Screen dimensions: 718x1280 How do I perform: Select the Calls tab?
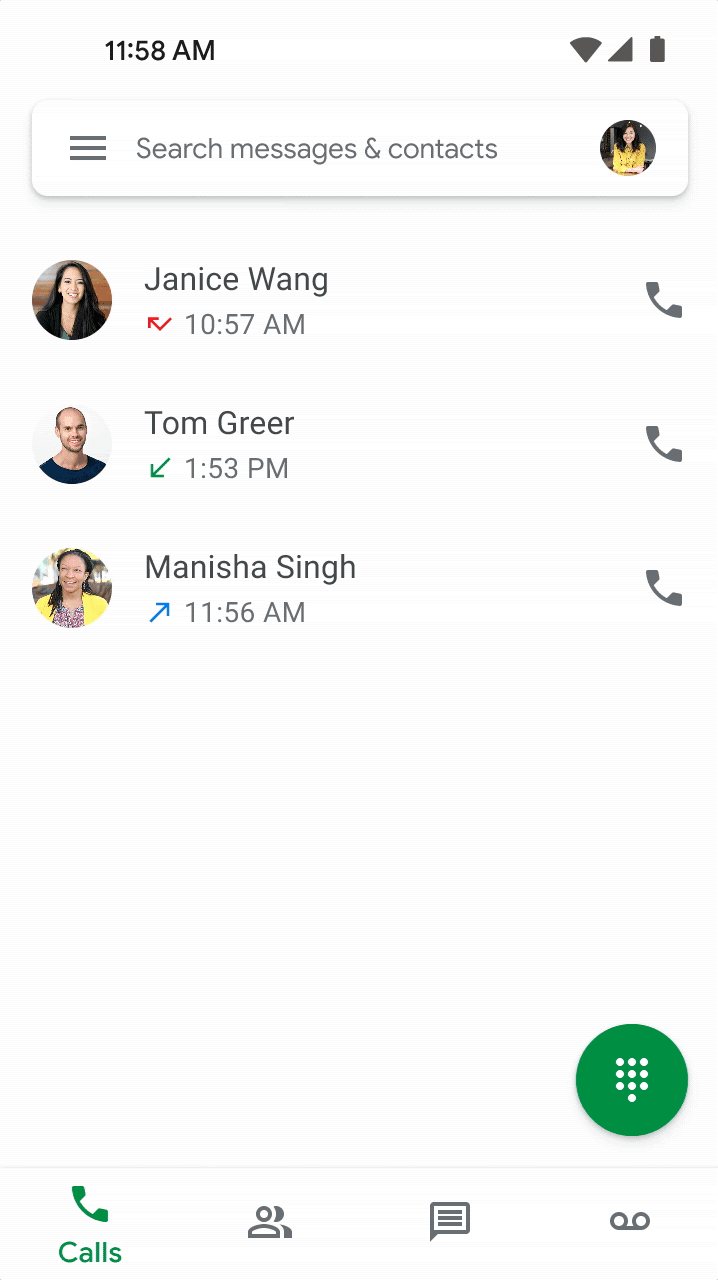(90, 1224)
